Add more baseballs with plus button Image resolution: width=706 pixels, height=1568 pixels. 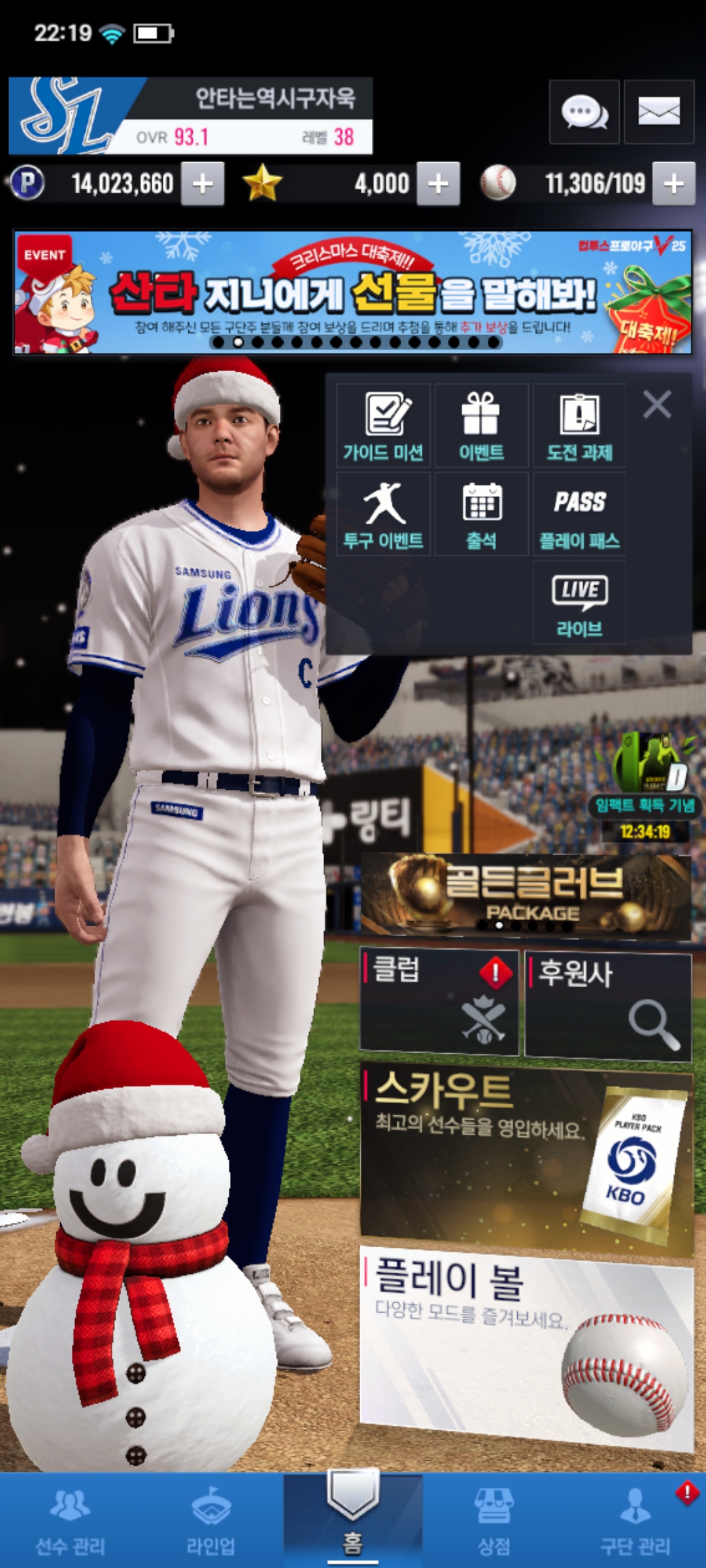[673, 184]
